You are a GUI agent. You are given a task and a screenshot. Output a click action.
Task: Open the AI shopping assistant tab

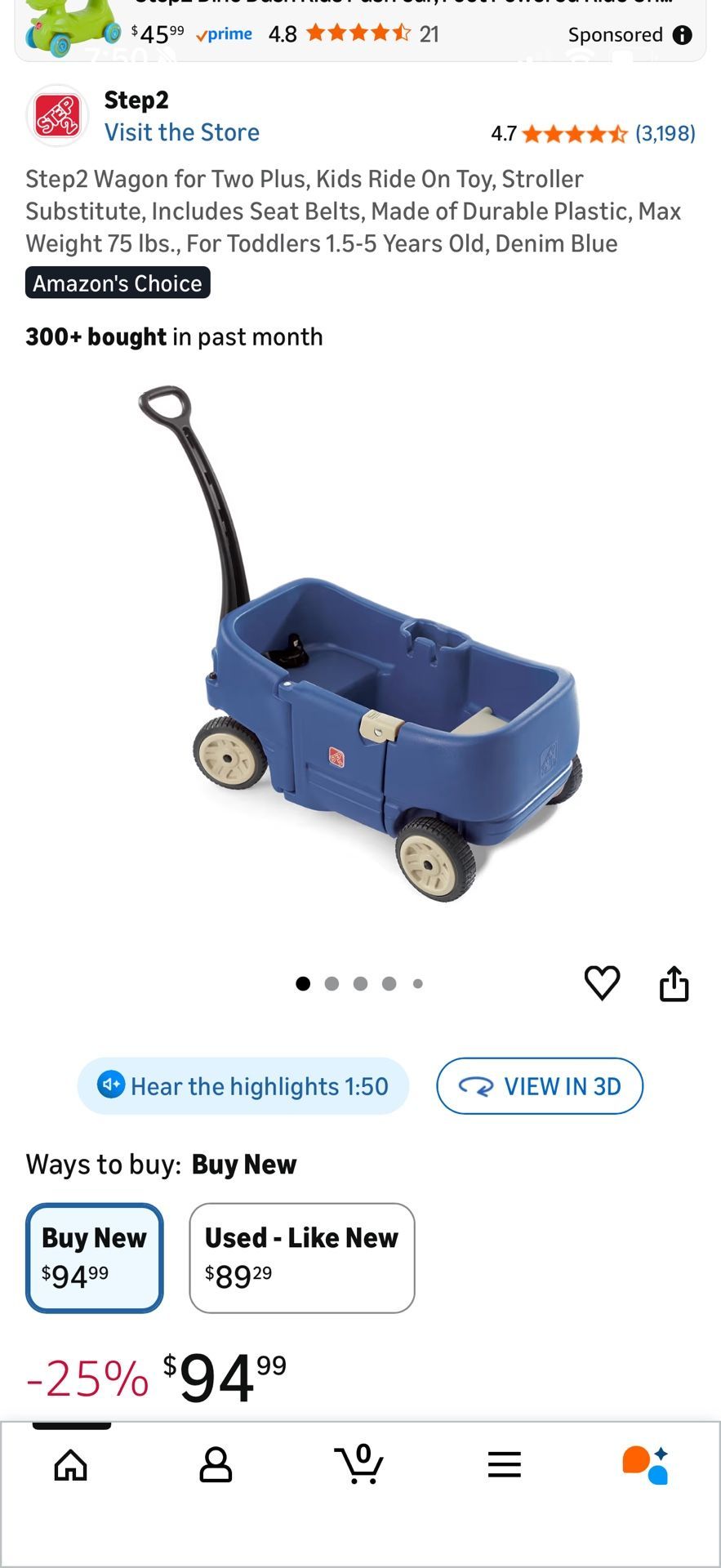pos(647,1465)
